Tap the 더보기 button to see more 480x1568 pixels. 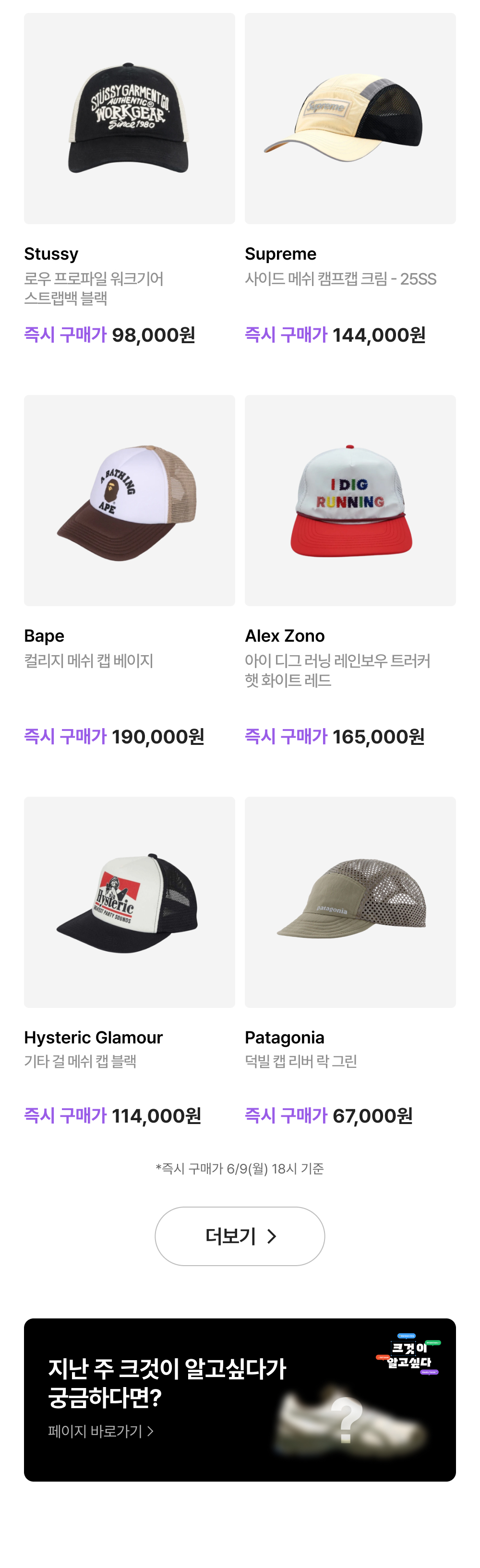[240, 1236]
